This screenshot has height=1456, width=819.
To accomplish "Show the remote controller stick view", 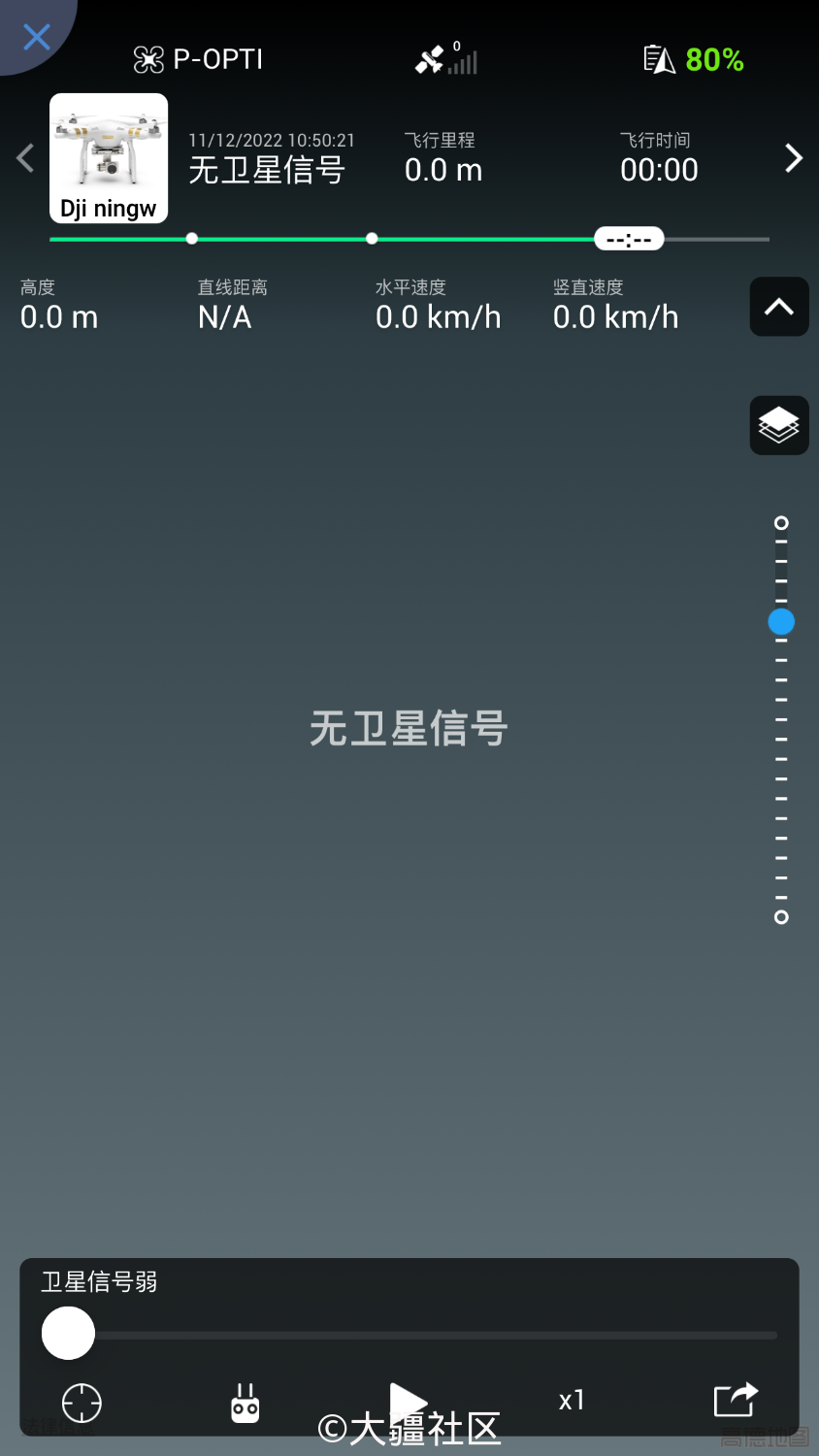I will (246, 1404).
